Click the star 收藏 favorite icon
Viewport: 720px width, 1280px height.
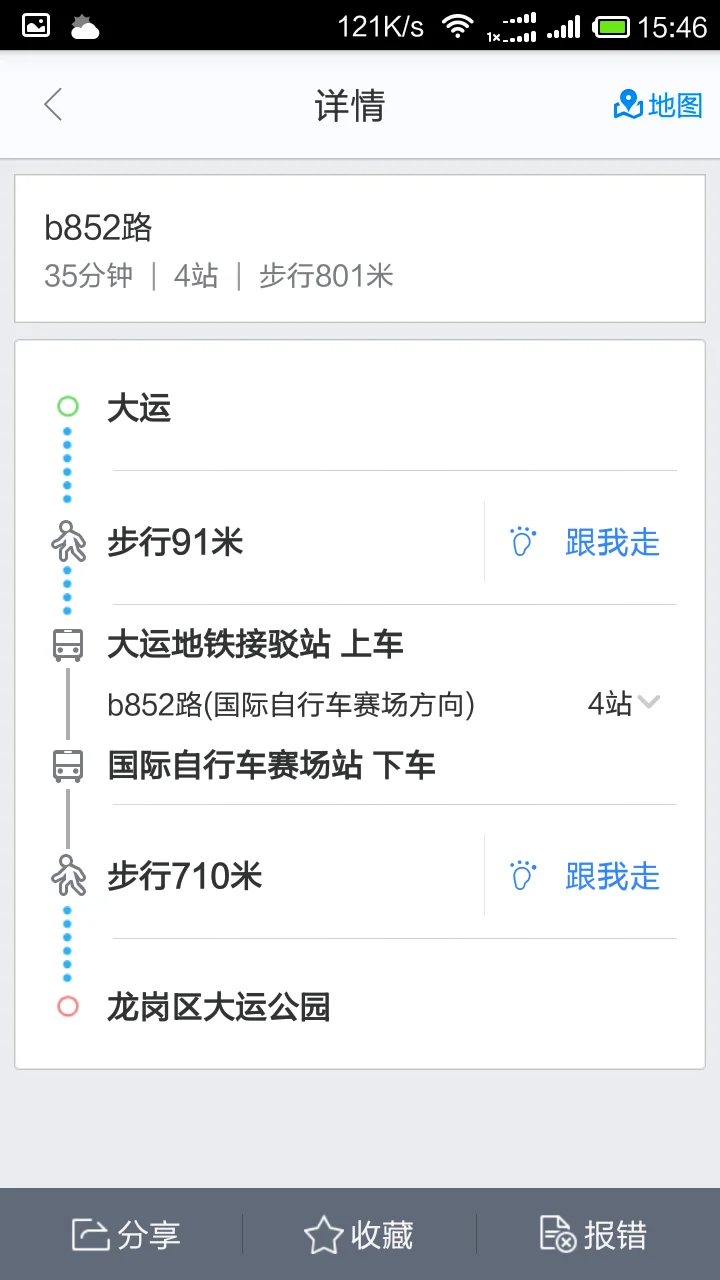point(322,1236)
